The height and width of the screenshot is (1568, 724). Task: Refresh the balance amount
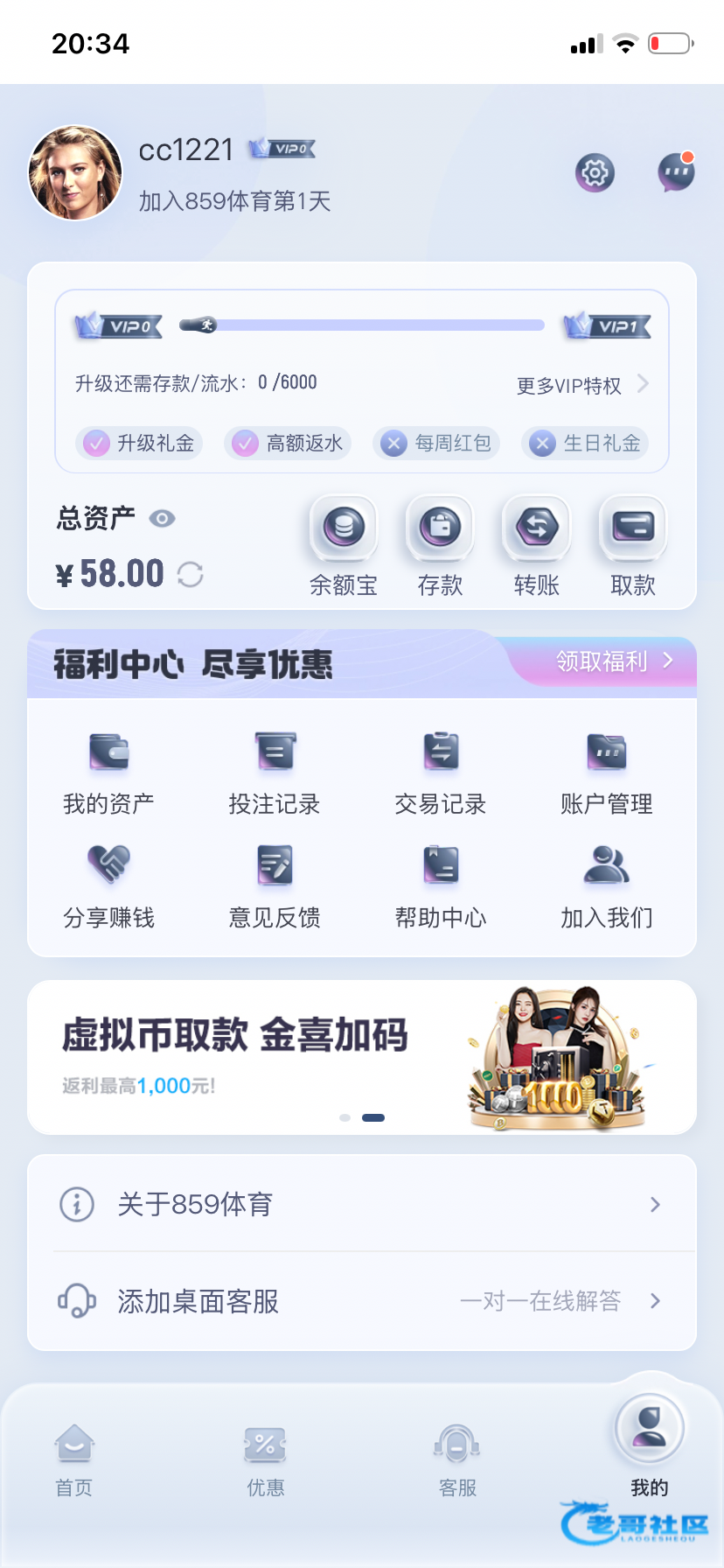190,574
